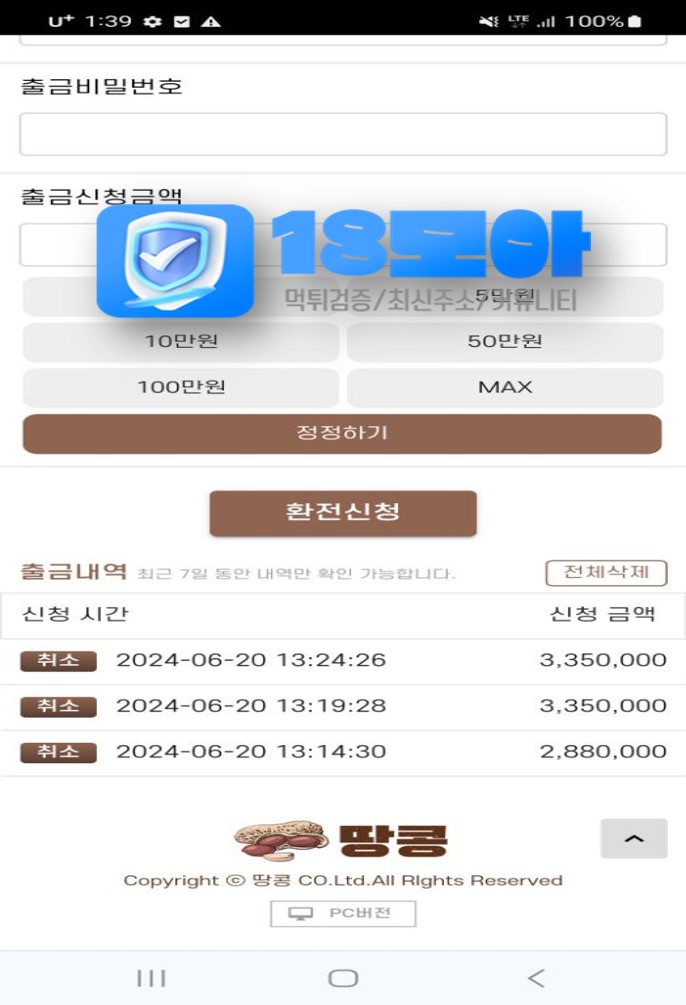
Task: Select the 10만원 amount button
Action: click(x=181, y=342)
